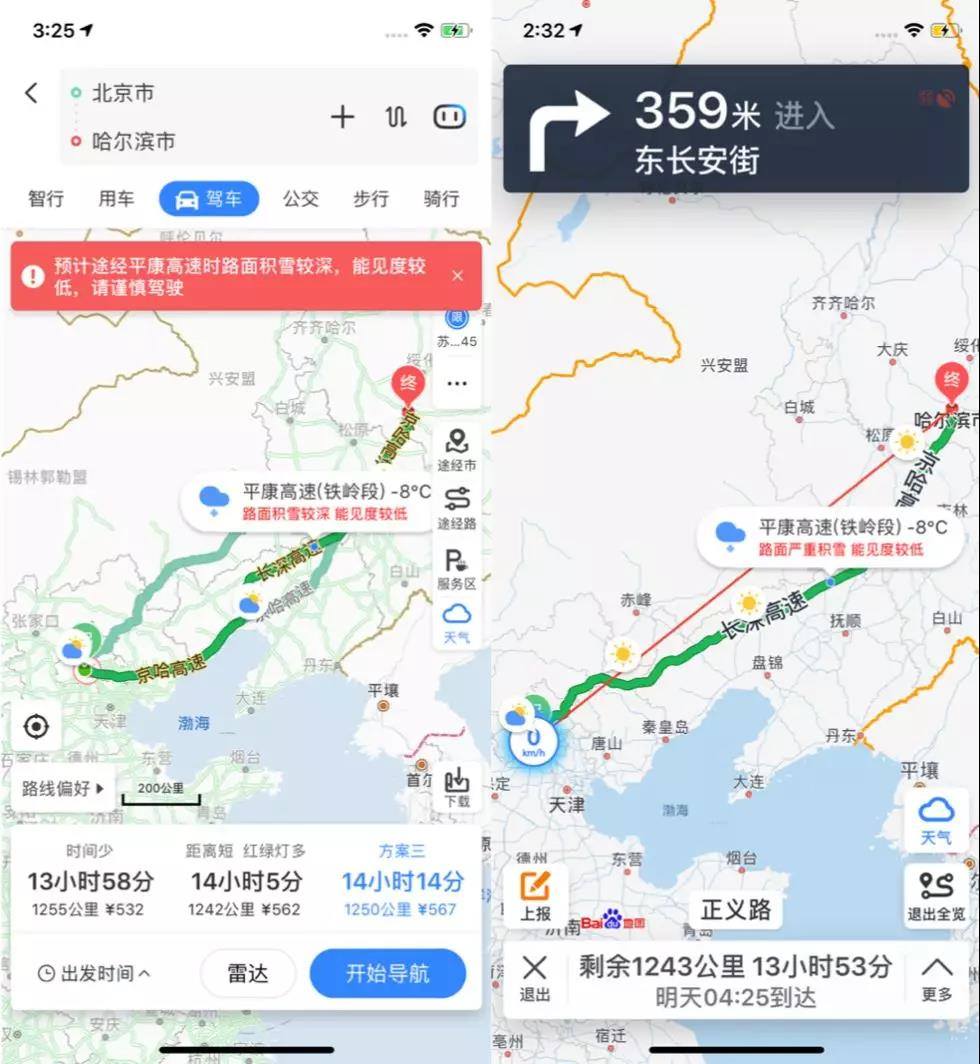This screenshot has width=980, height=1064.
Task: Open 途经市 cities along route
Action: coord(457,450)
